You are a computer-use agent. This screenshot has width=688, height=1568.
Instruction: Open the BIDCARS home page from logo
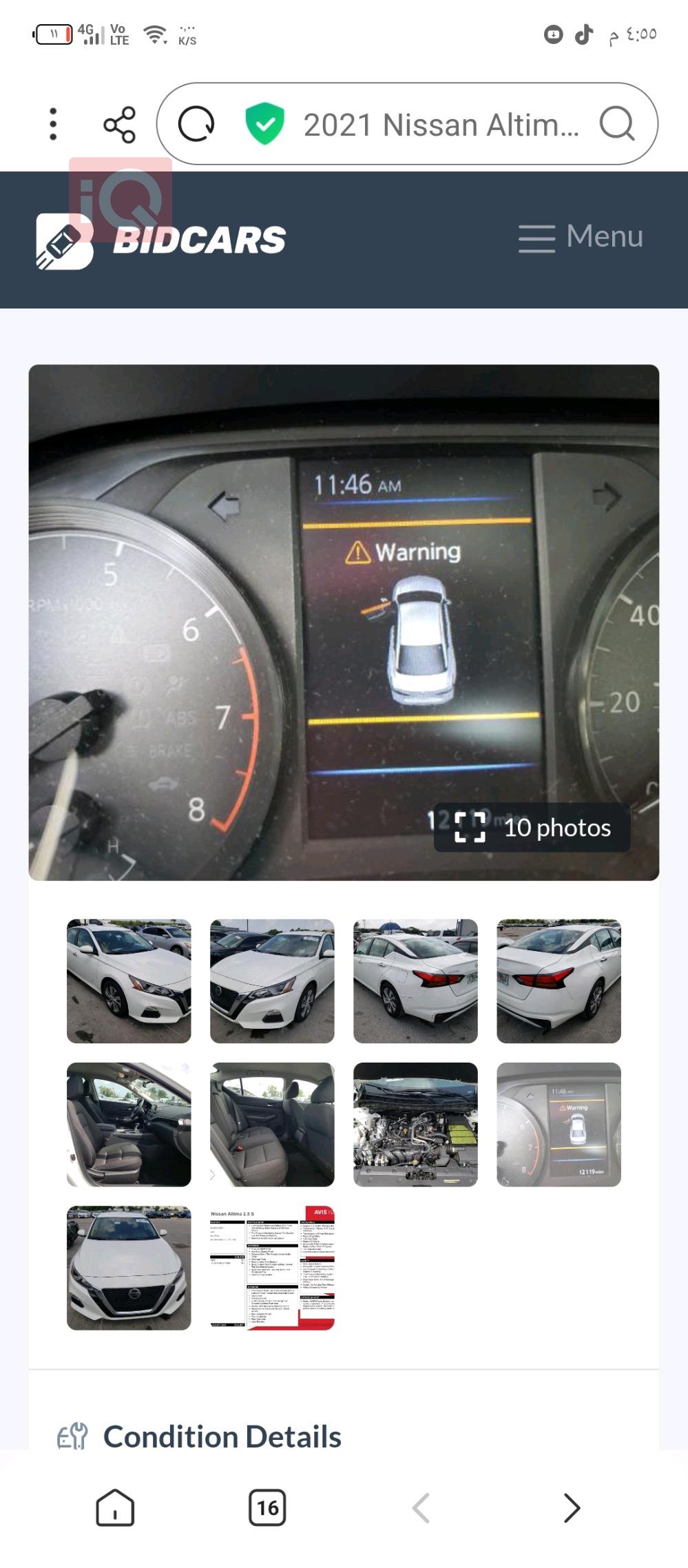coord(162,240)
